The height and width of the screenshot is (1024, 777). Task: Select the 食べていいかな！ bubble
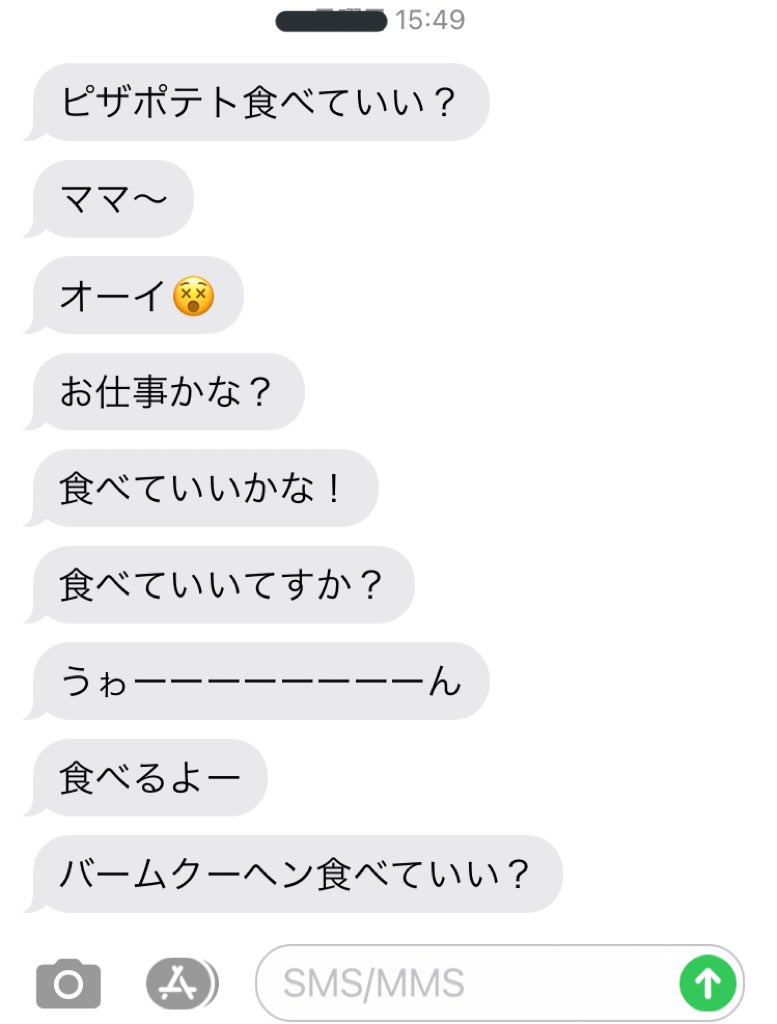tap(200, 489)
